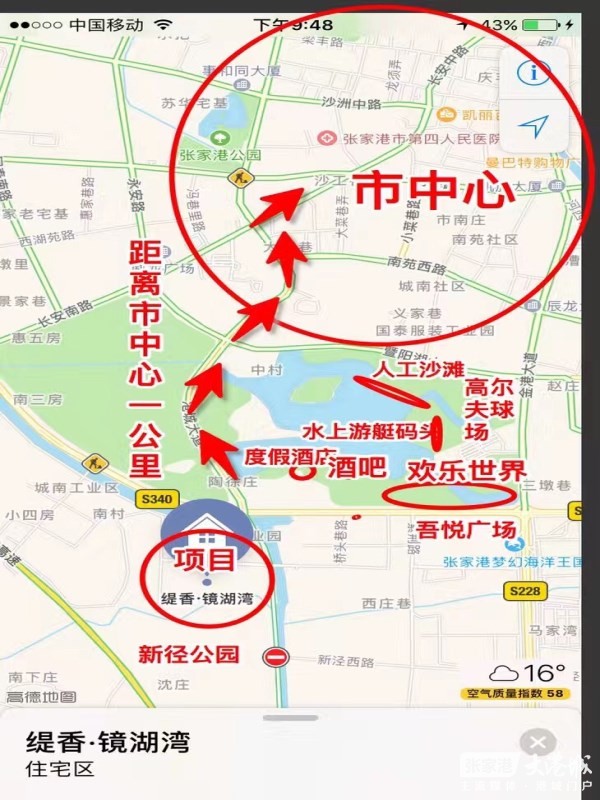Expand the place card grab handle
The height and width of the screenshot is (800, 600).
291,717
